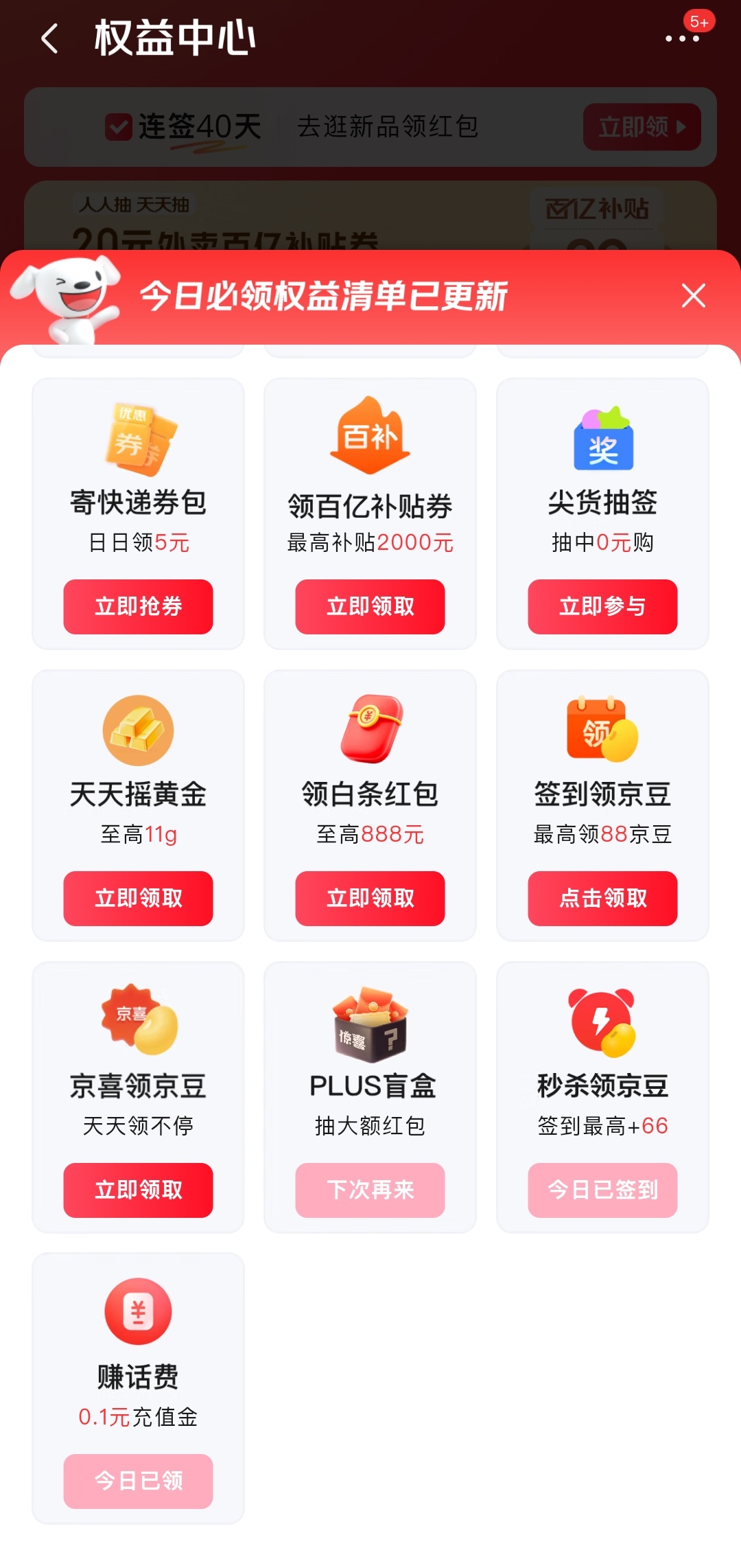Image resolution: width=741 pixels, height=1568 pixels.
Task: Open the three-dot overflow menu
Action: [x=683, y=38]
